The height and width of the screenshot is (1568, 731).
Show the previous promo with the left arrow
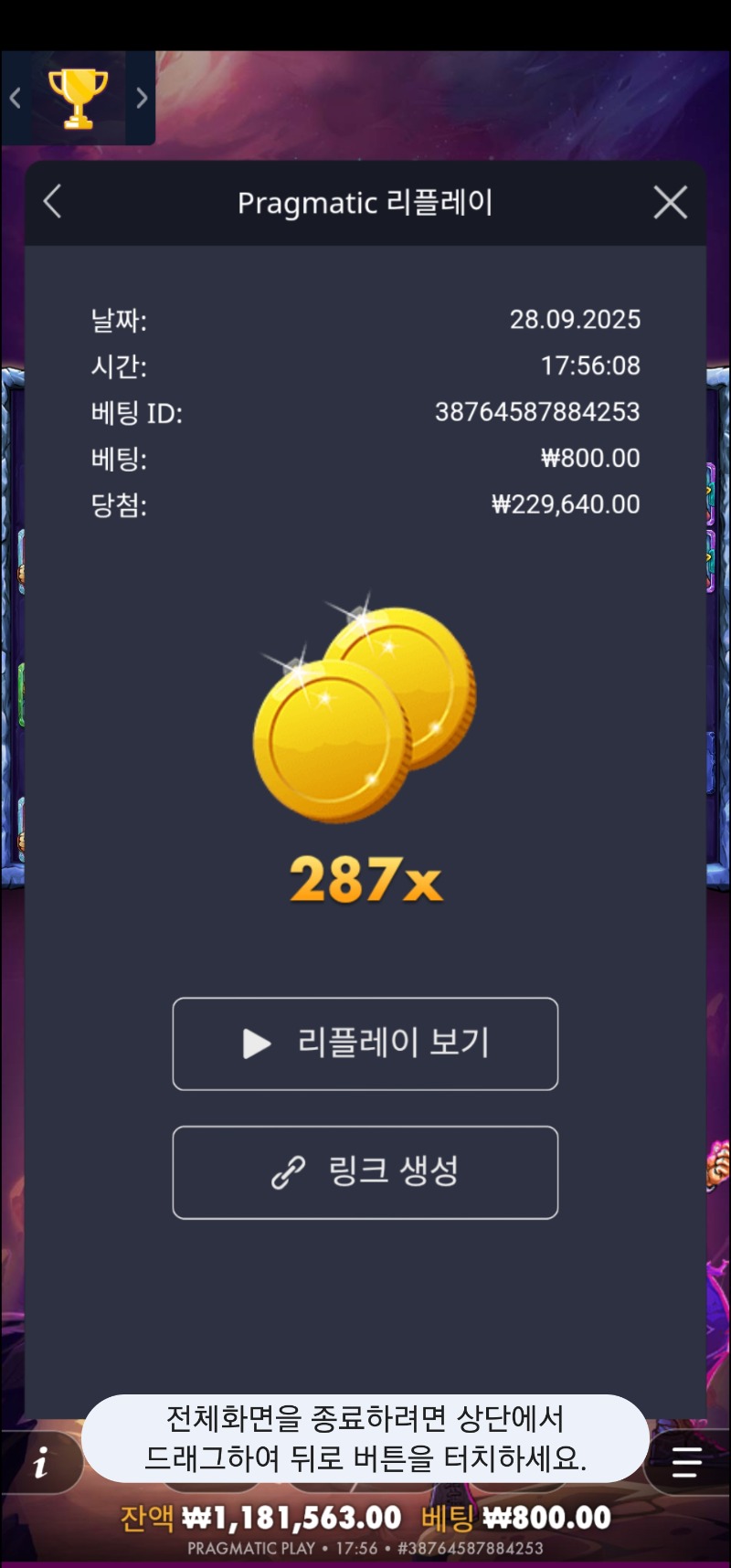click(x=16, y=98)
